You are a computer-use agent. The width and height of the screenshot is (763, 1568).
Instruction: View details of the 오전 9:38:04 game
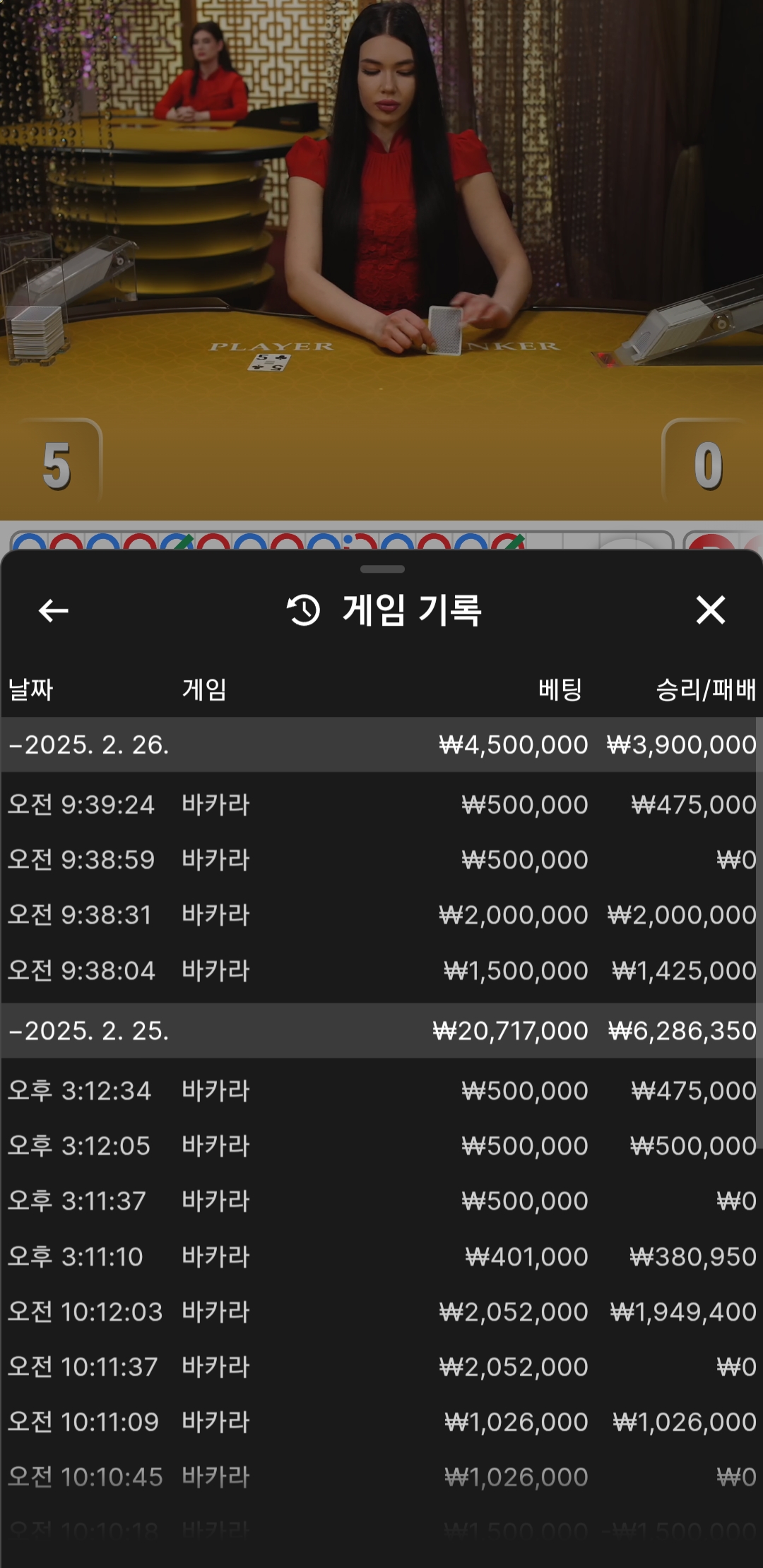pyautogui.click(x=381, y=970)
